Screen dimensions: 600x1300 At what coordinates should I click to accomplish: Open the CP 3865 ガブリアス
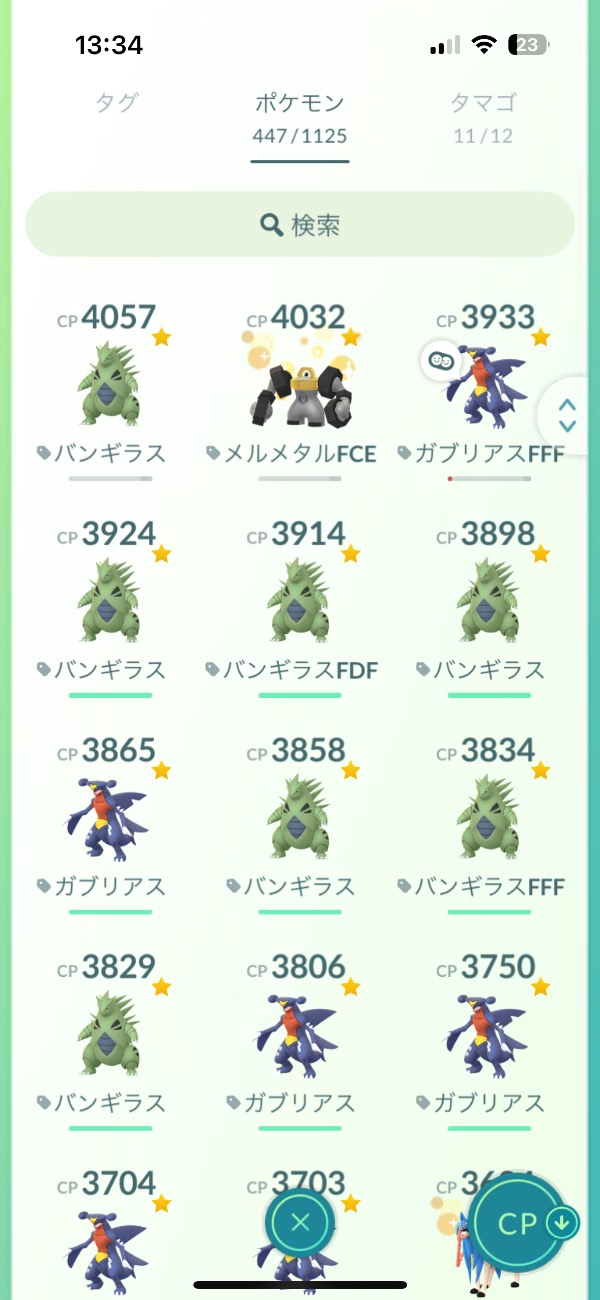110,818
